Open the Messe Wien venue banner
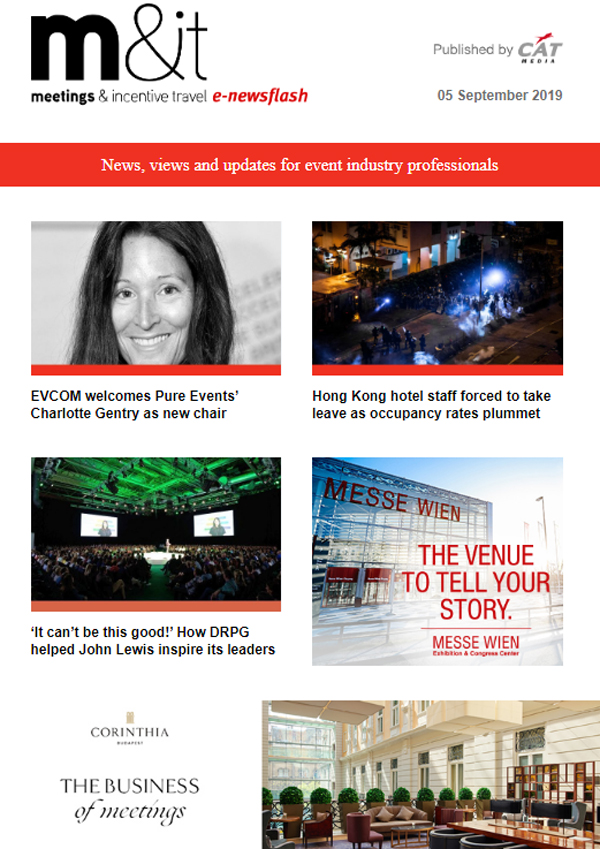 tap(437, 561)
